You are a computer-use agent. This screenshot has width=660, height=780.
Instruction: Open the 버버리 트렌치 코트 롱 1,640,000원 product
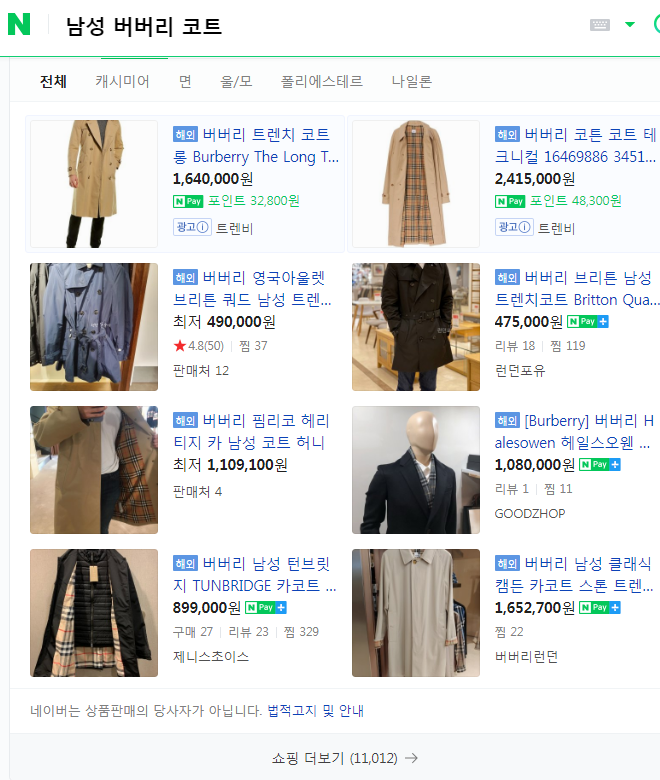pyautogui.click(x=258, y=145)
